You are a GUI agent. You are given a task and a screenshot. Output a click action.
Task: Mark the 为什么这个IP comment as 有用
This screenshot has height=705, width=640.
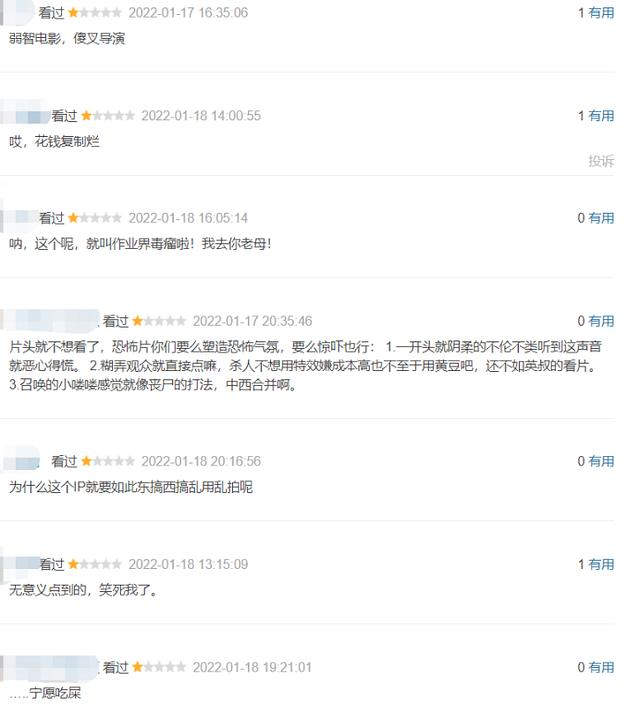pos(601,461)
